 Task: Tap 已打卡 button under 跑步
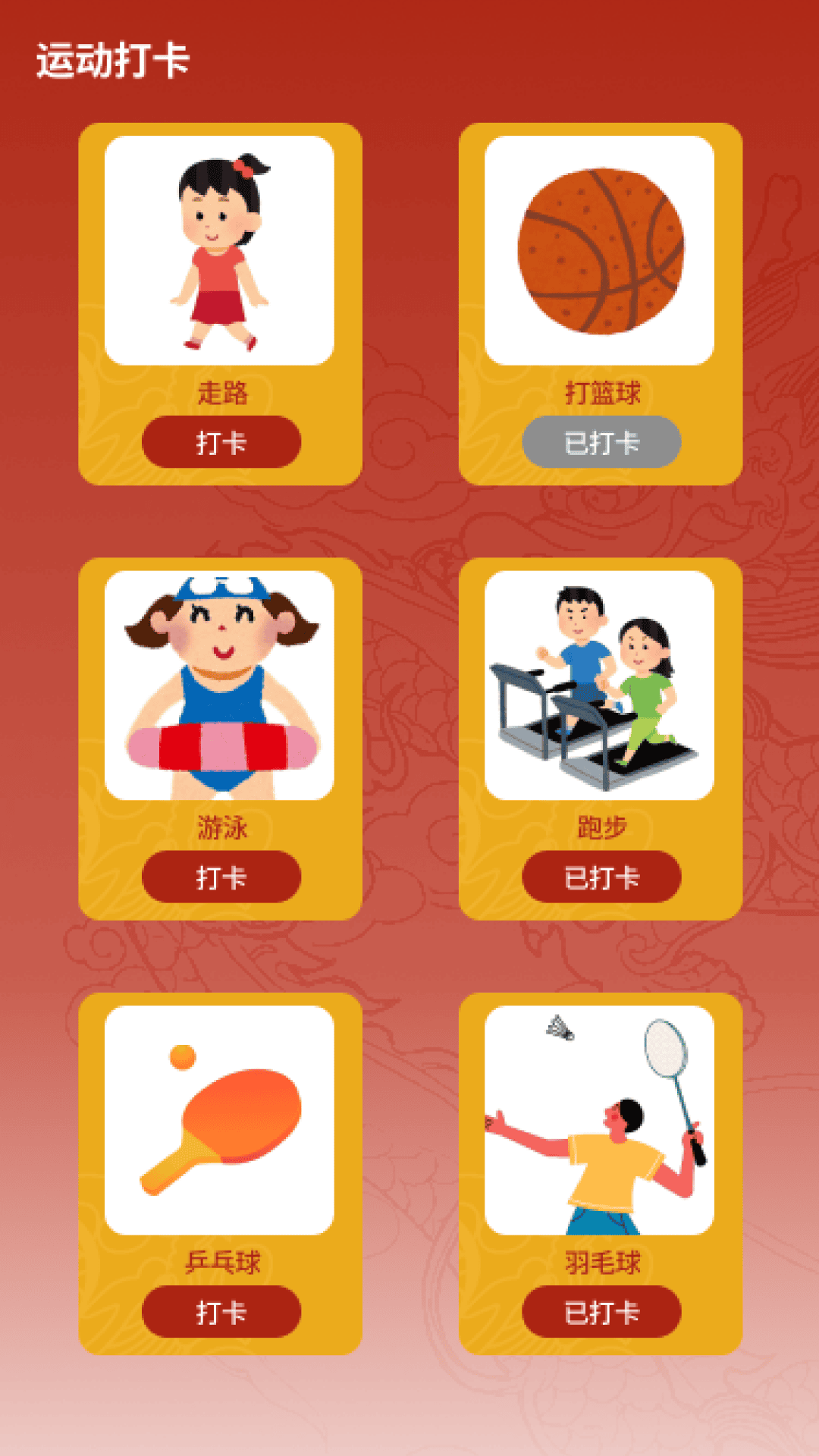pos(601,877)
